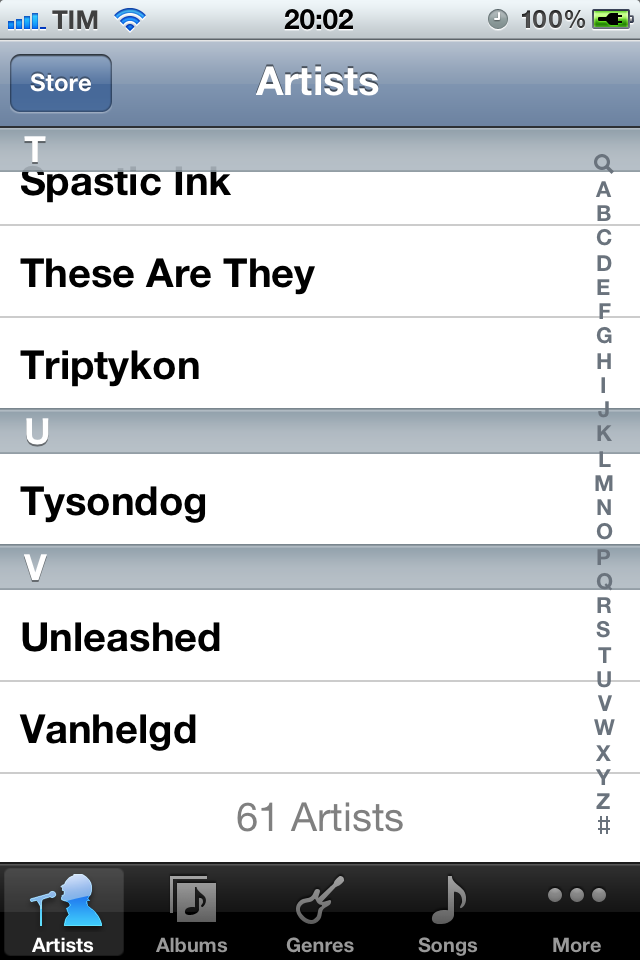
Task: Open the More tab
Action: [577, 912]
